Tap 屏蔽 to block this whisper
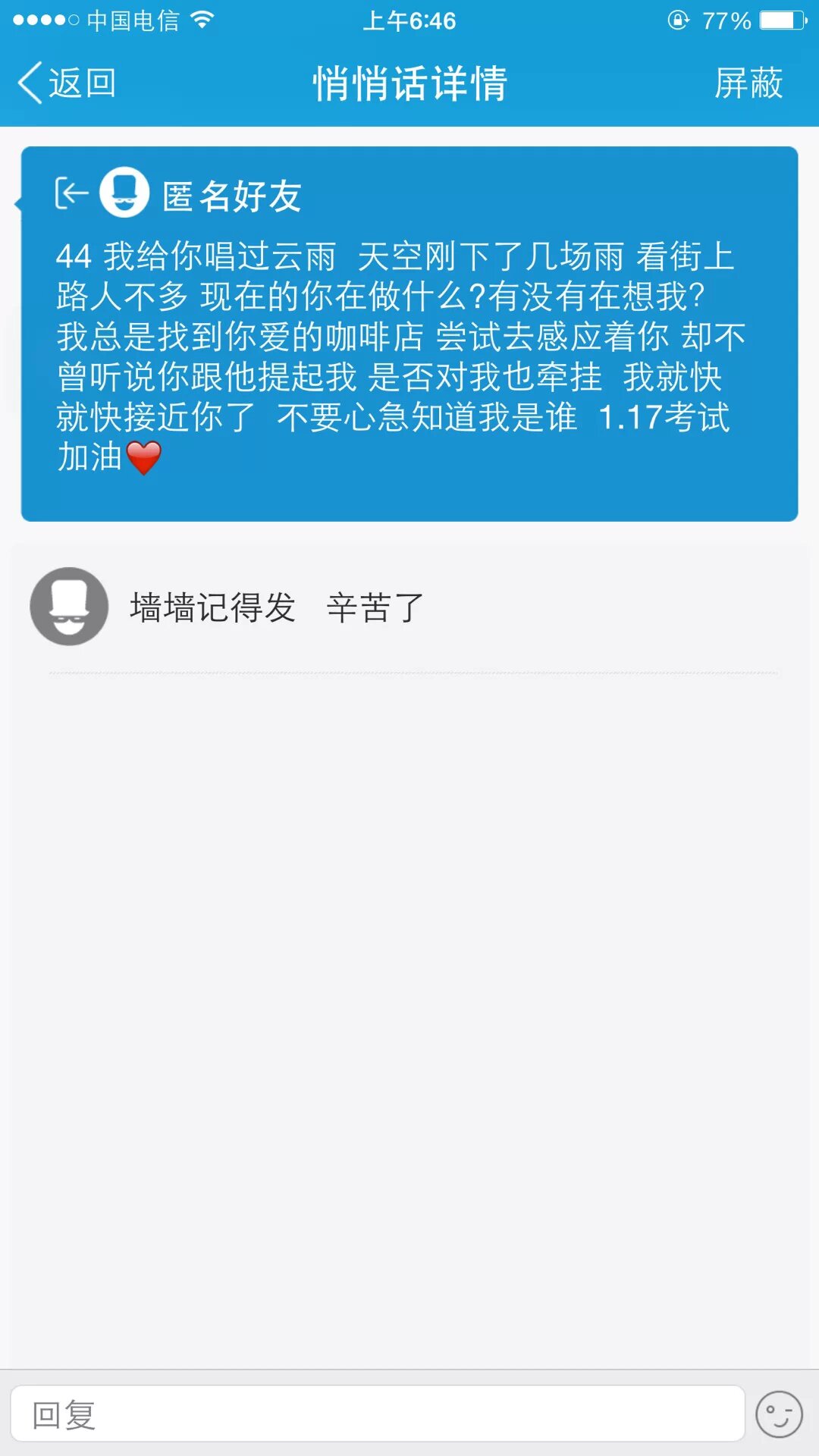The width and height of the screenshot is (819, 1456). pyautogui.click(x=748, y=83)
